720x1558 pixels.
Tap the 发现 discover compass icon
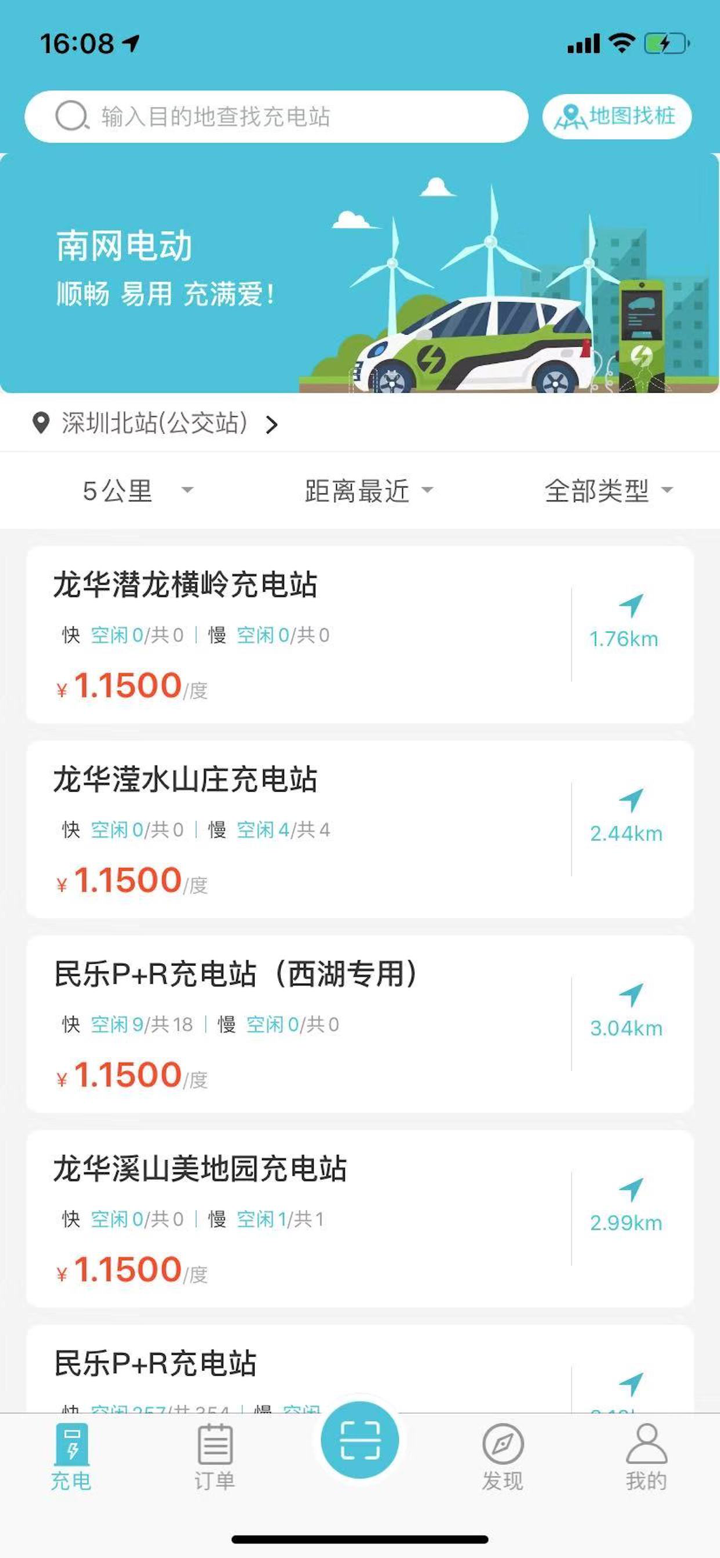(502, 1445)
